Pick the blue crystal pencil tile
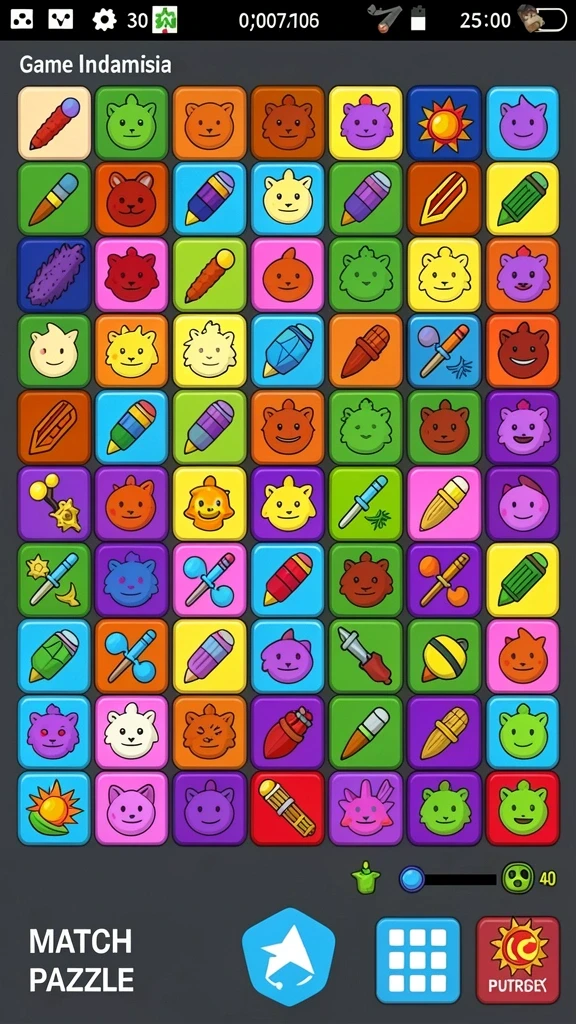576x1024 pixels. (288, 351)
